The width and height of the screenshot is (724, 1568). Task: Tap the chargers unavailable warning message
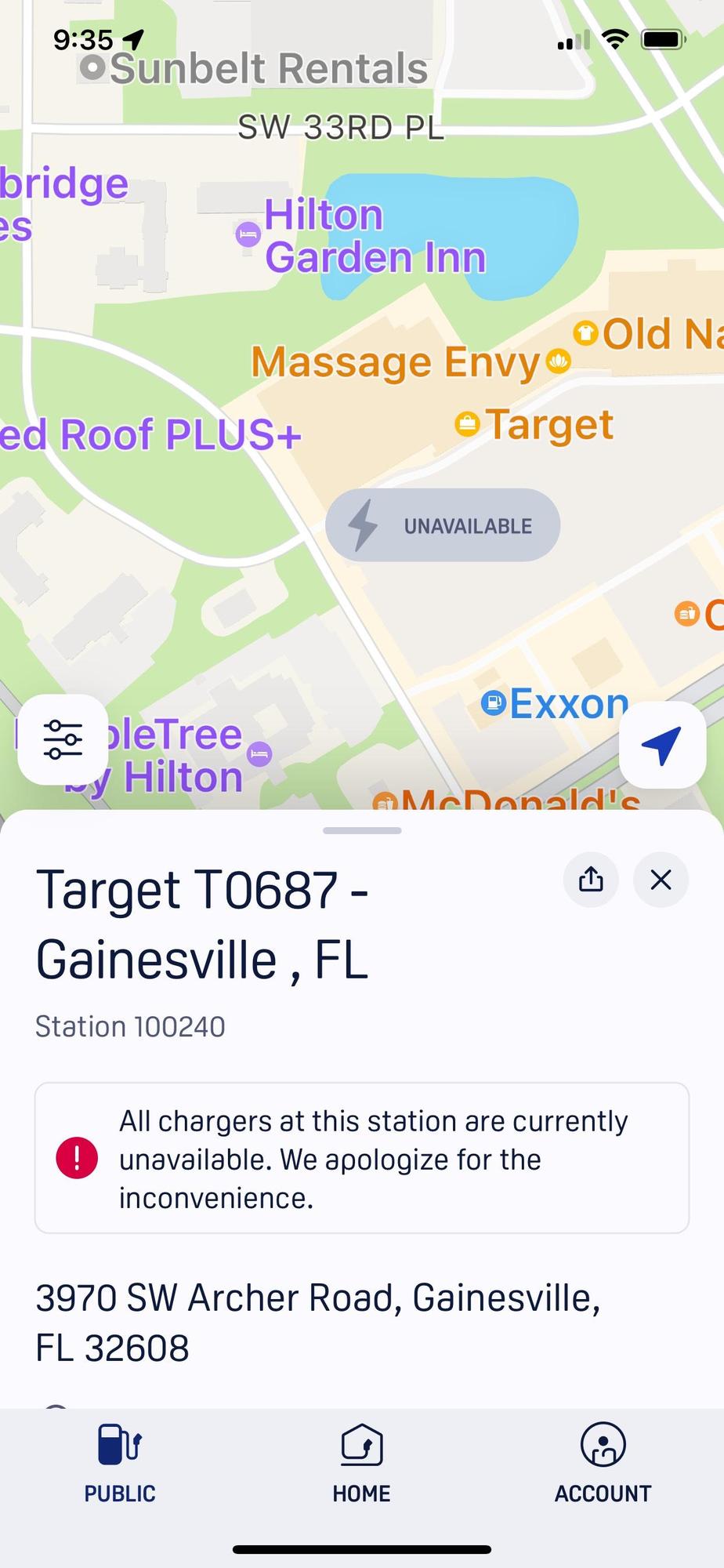click(x=373, y=1159)
